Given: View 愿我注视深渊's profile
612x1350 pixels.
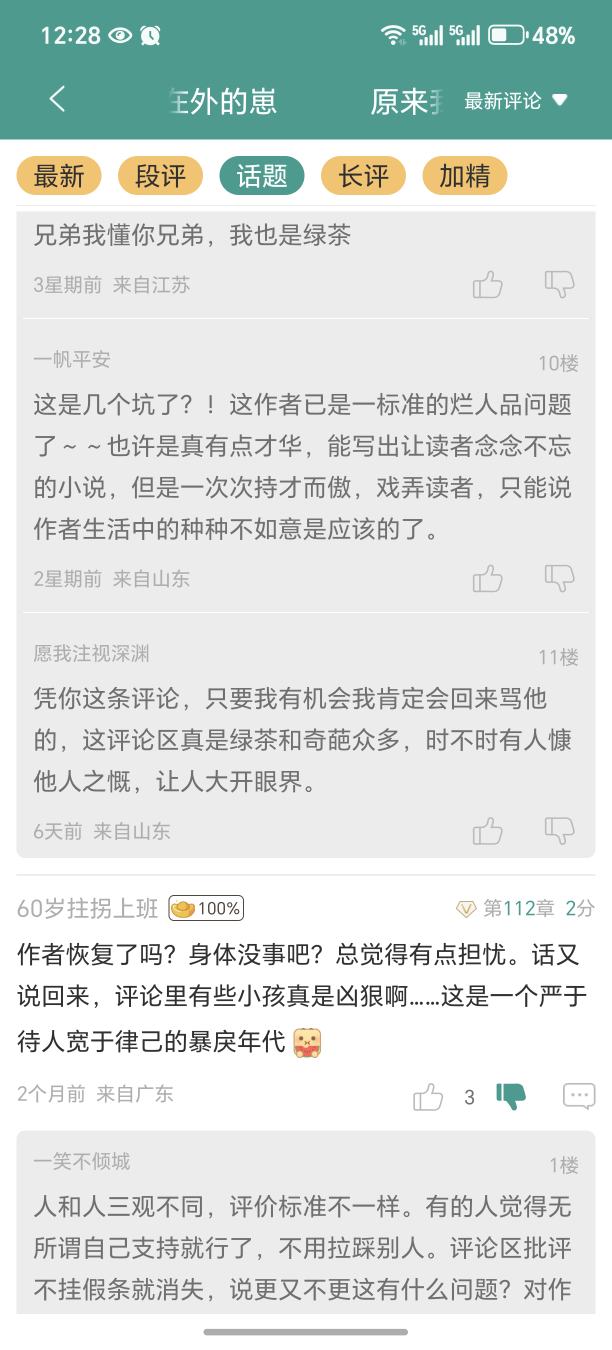Looking at the screenshot, I should tap(91, 654).
